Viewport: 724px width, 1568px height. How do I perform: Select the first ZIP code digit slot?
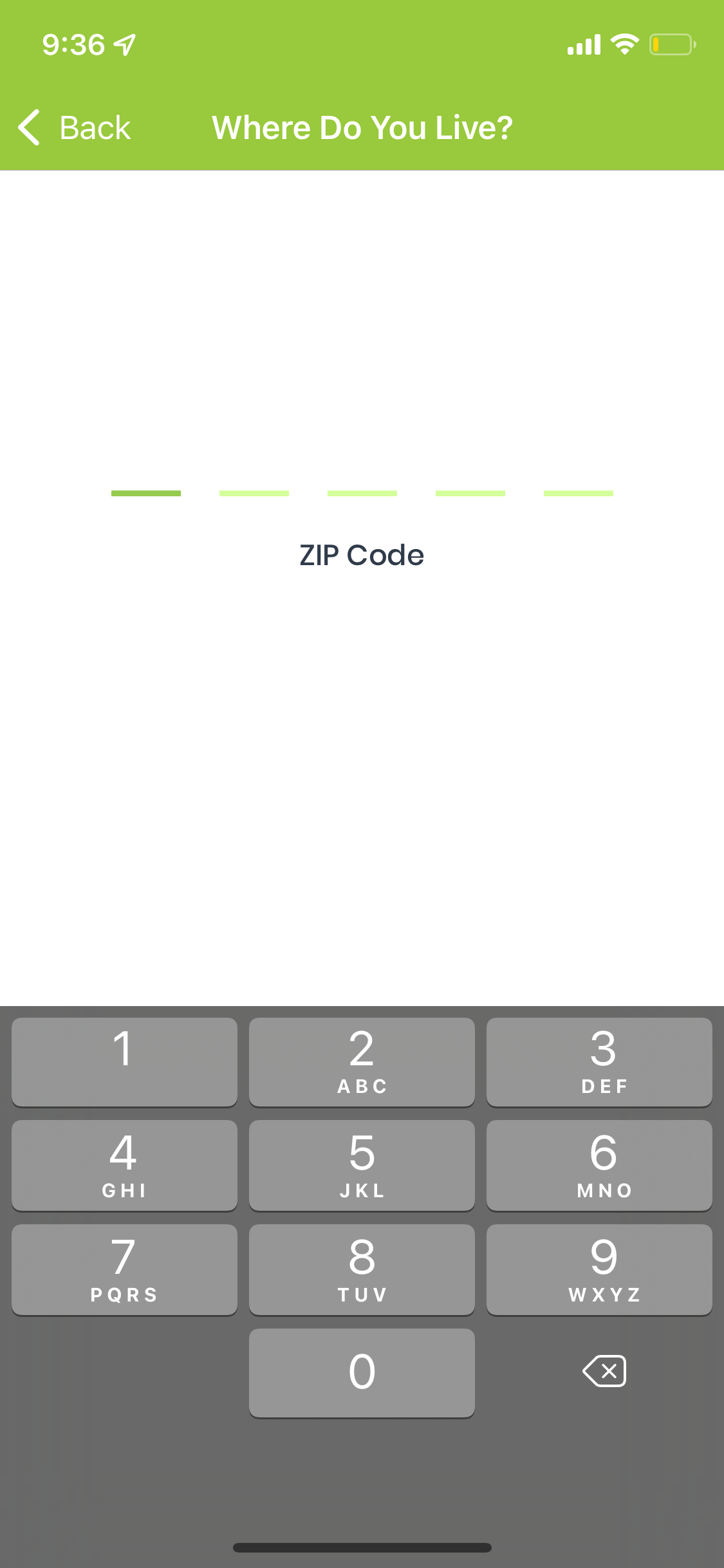point(146,492)
